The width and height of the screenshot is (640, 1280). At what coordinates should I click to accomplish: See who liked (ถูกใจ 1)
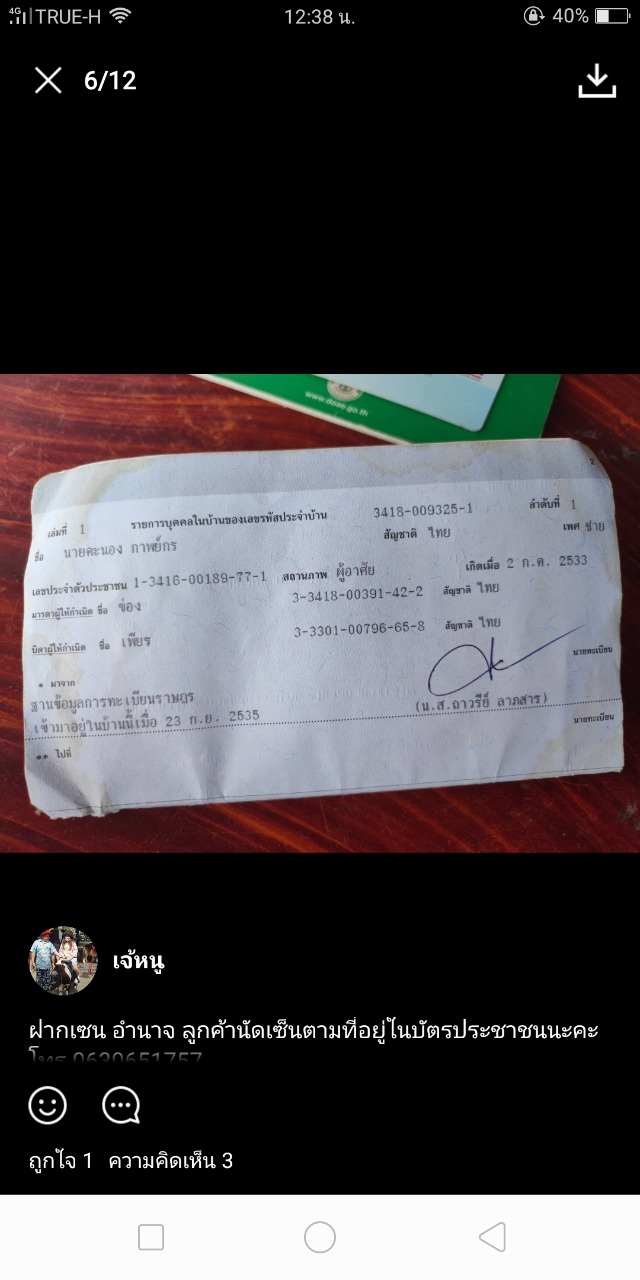tap(60, 1161)
